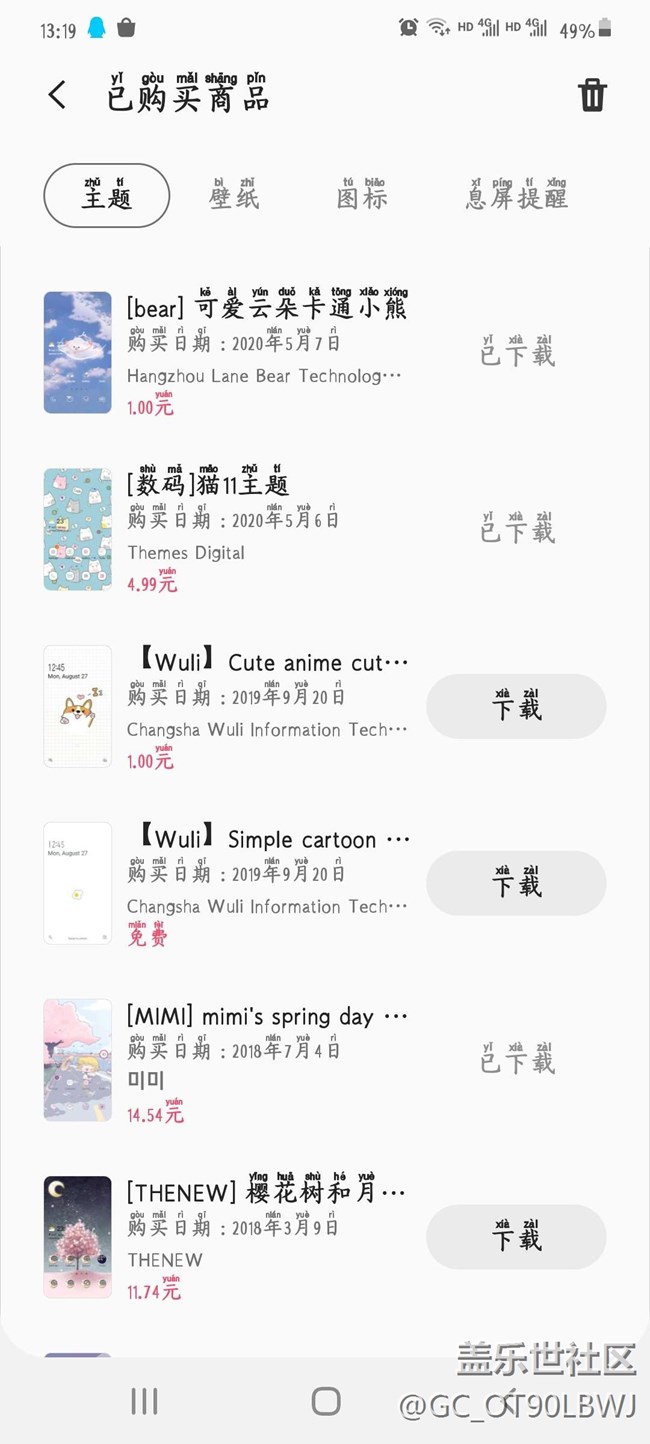
Task: Switch to the 图标 tab
Action: click(x=361, y=195)
